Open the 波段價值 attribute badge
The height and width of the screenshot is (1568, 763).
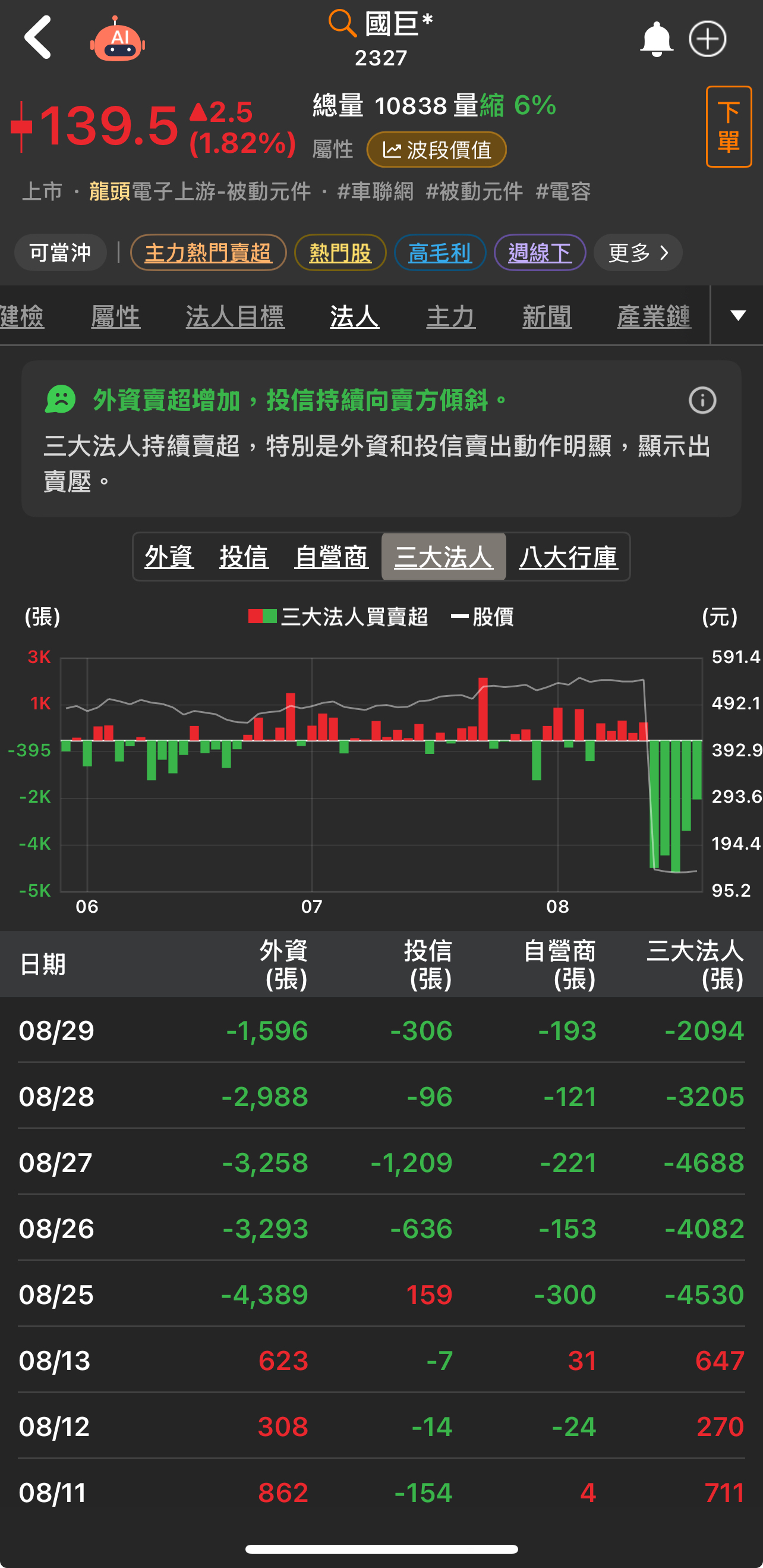point(436,150)
